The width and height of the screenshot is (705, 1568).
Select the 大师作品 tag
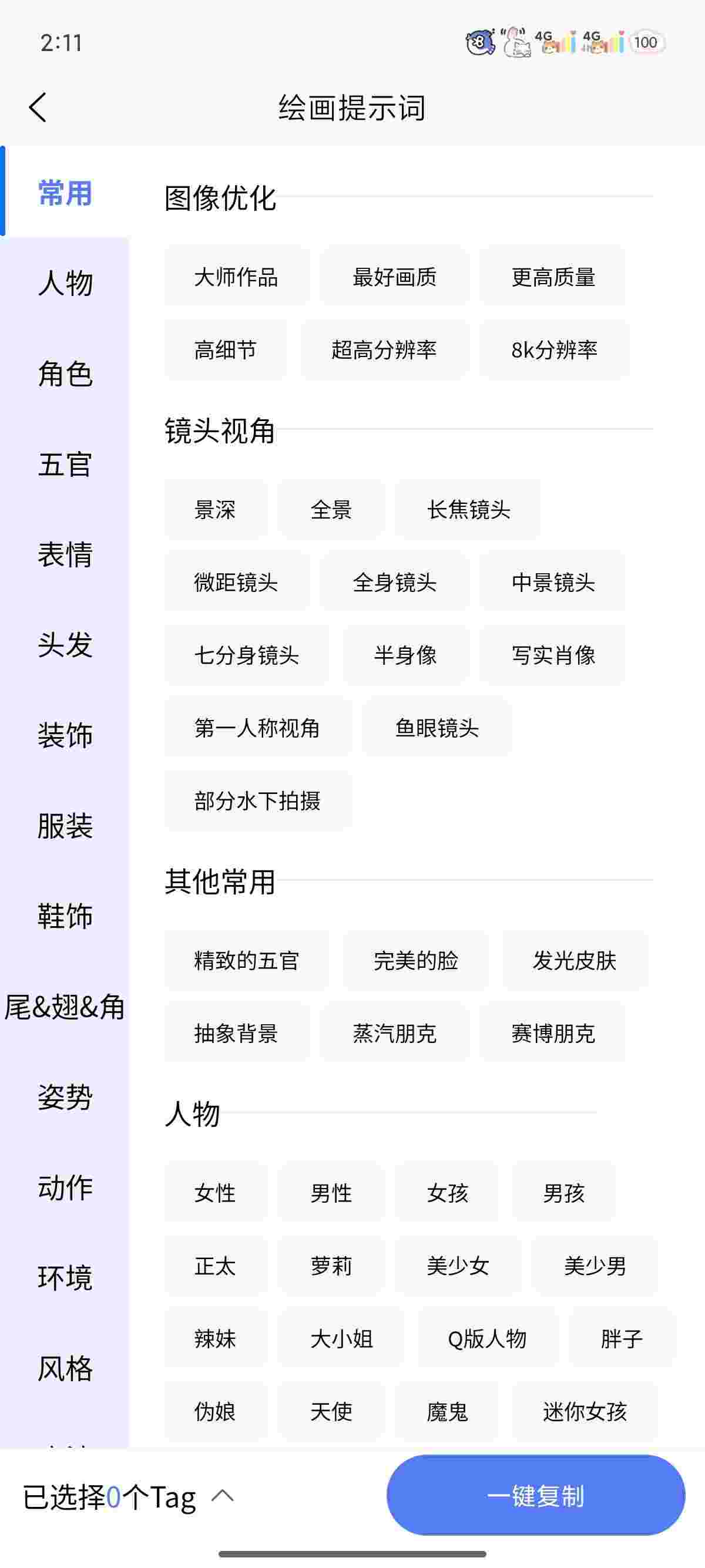(x=236, y=278)
